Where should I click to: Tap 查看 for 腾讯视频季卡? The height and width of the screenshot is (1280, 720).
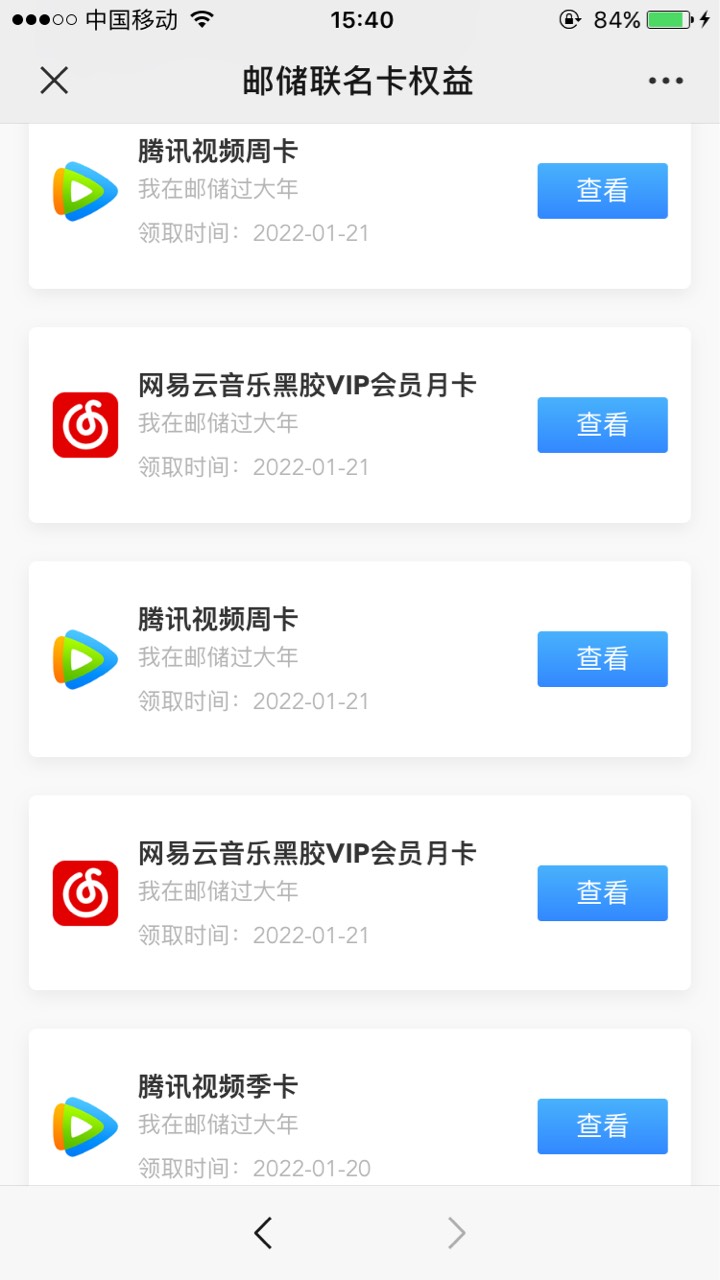coord(602,1126)
